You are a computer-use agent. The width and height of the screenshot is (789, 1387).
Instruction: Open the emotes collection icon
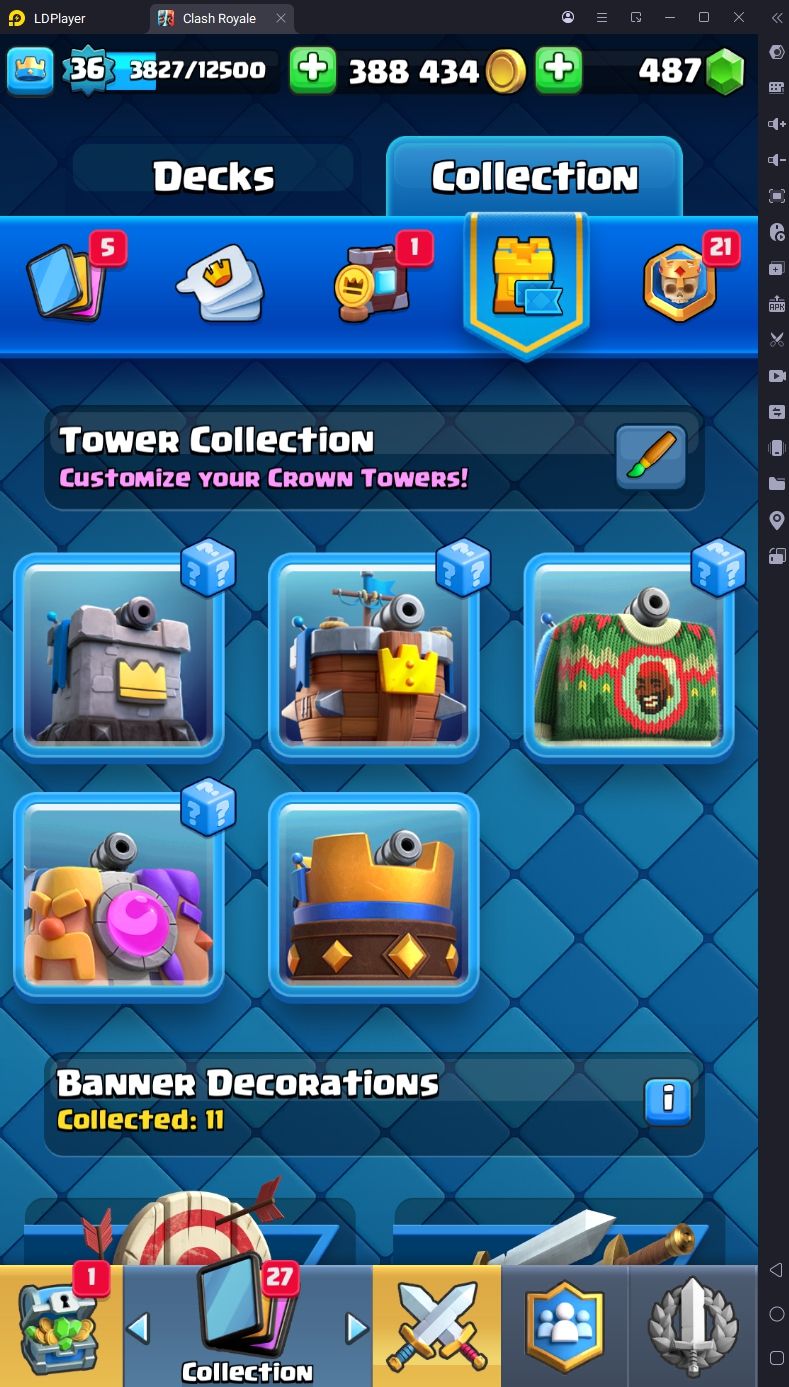click(x=222, y=283)
